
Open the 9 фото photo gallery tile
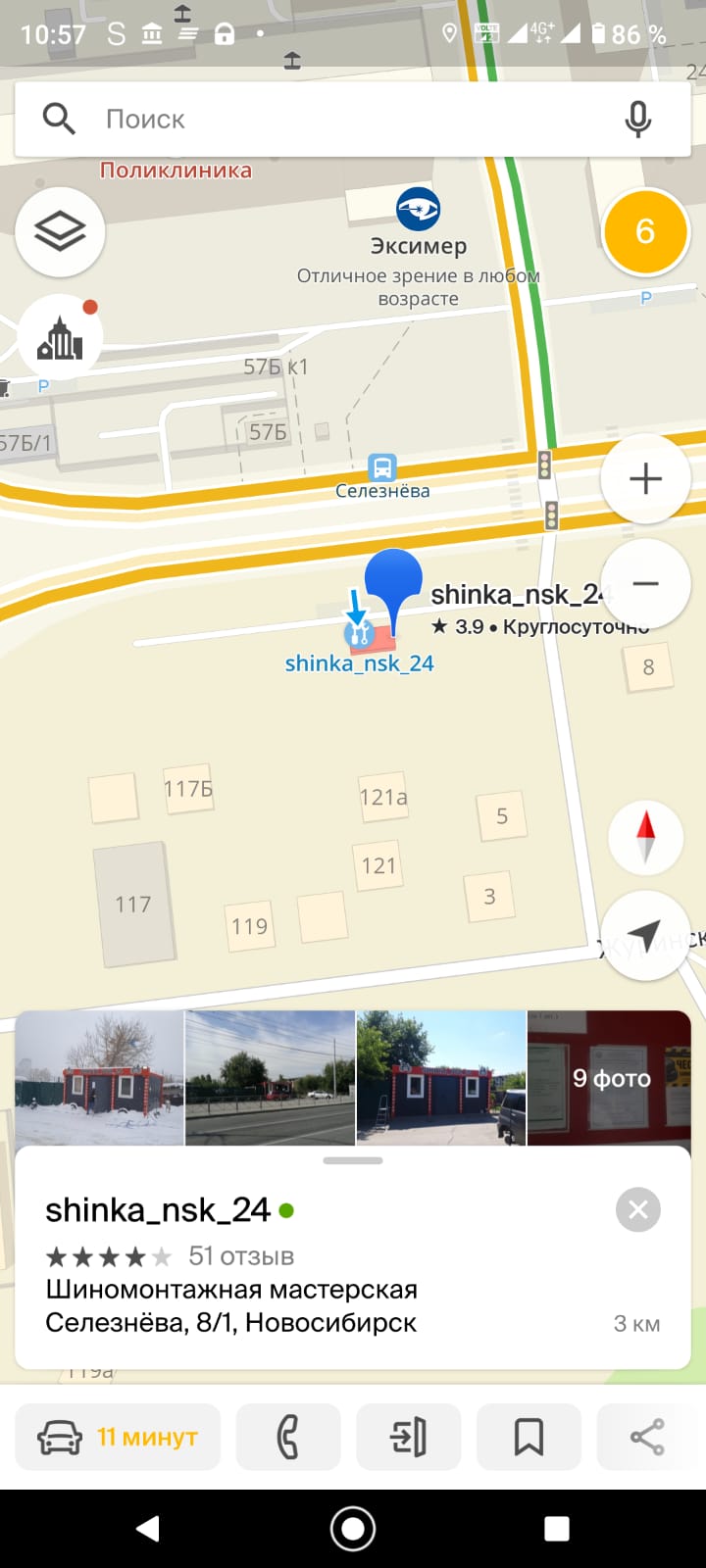[609, 1078]
